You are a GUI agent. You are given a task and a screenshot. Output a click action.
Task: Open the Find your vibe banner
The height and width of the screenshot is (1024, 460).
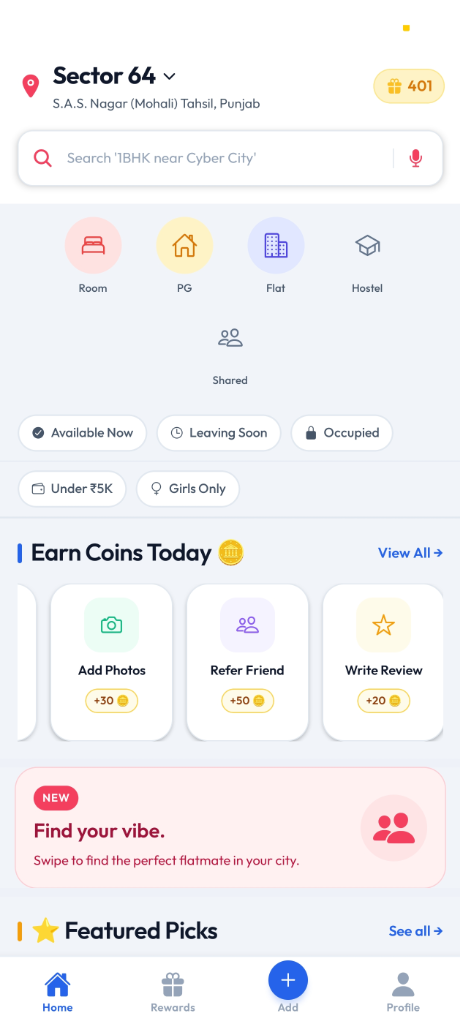click(x=230, y=827)
